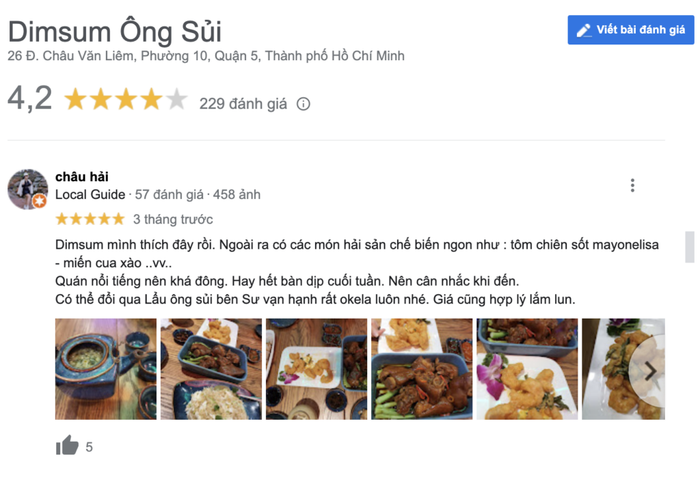Open reviewer name châu hải

82,177
